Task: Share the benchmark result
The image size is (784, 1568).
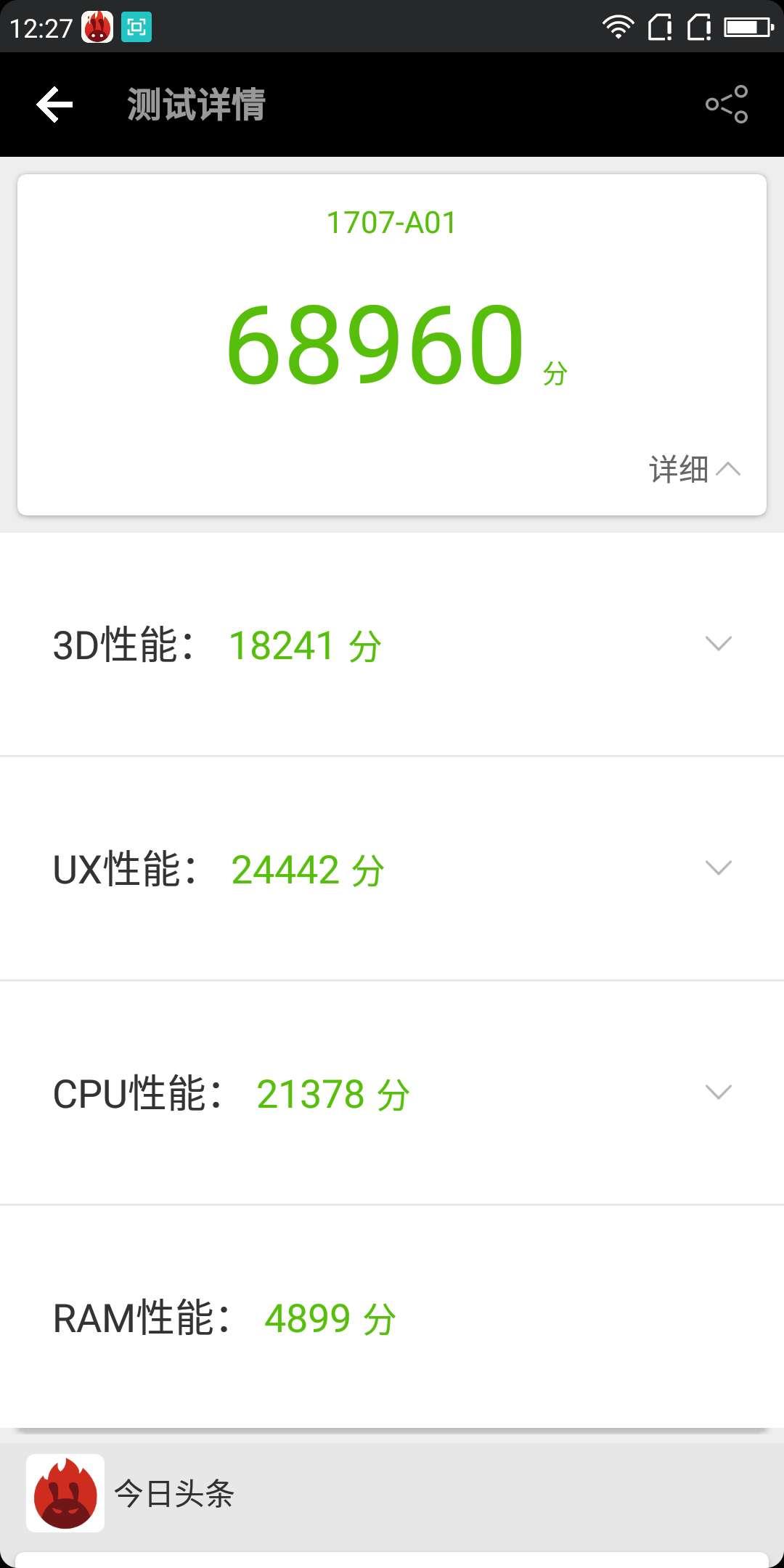Action: (727, 105)
